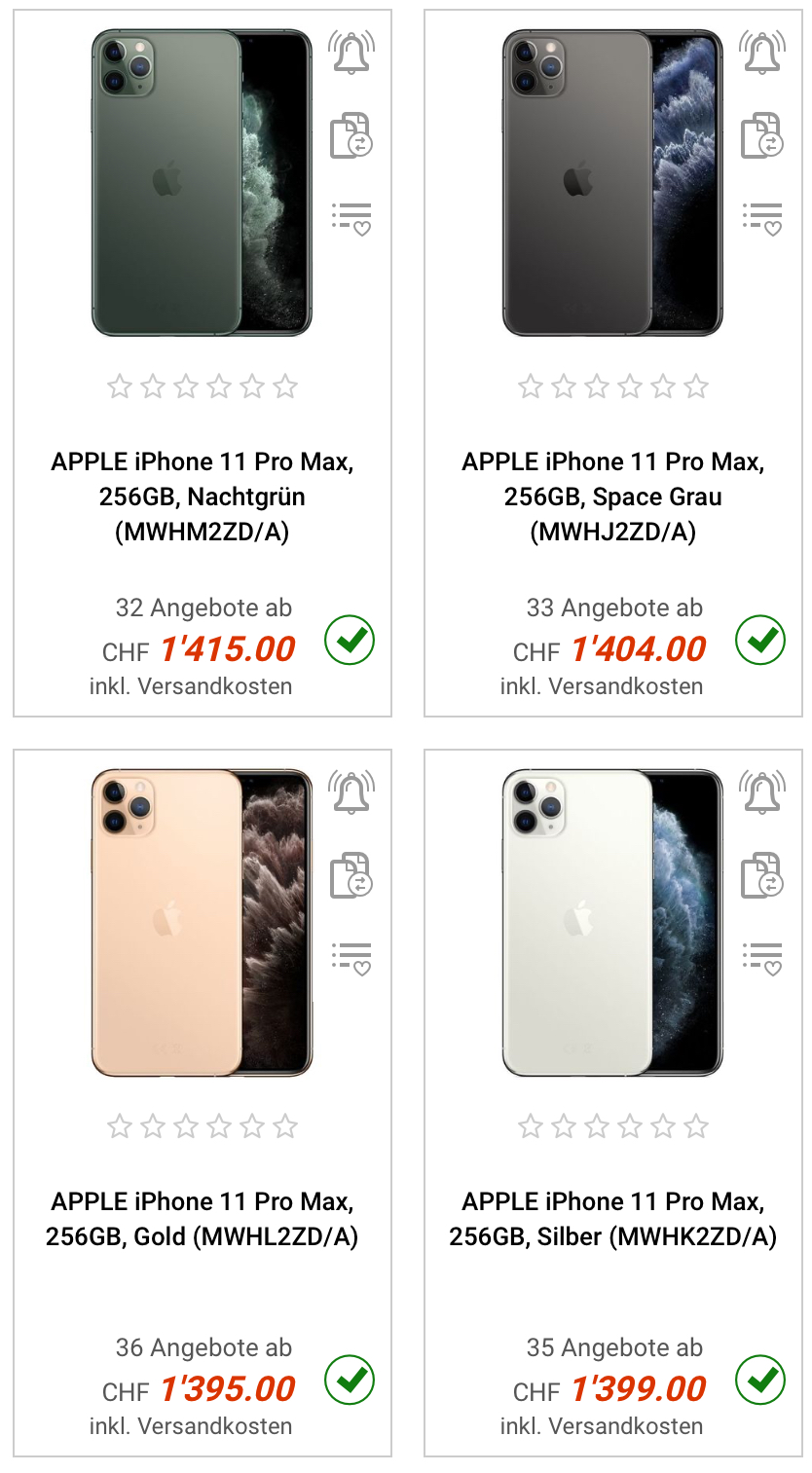Open the Gold iPhone 11 Pro Max product

[x=203, y=1219]
